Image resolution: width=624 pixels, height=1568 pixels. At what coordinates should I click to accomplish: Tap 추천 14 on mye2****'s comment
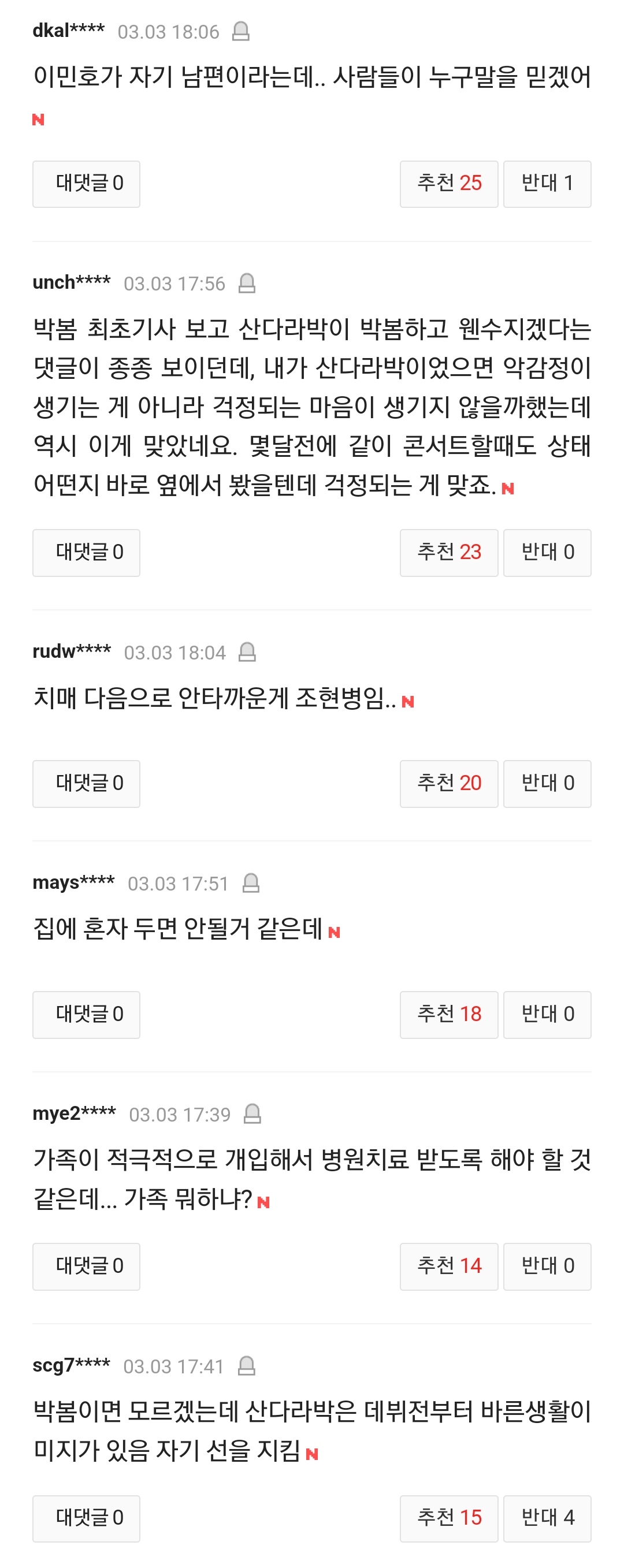pos(449,1266)
